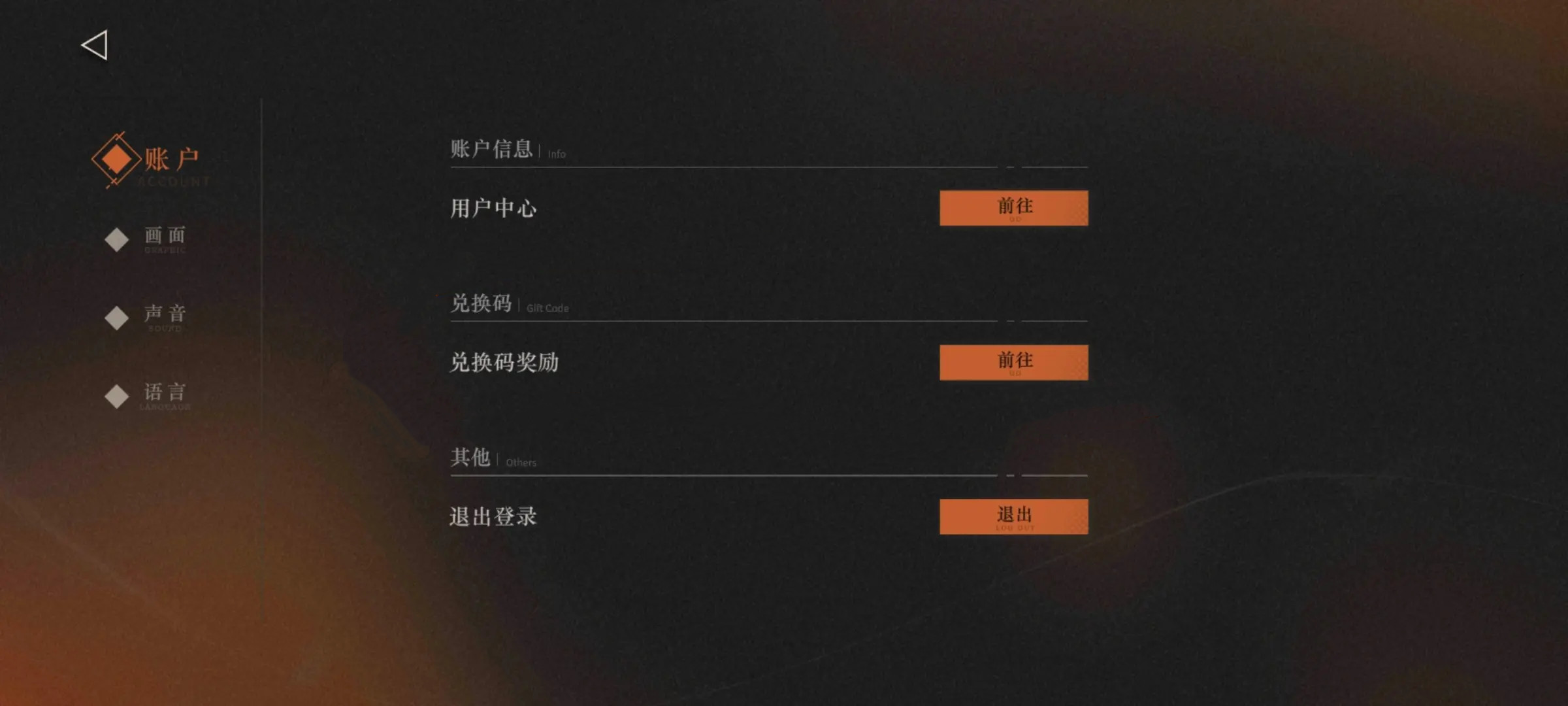This screenshot has width=1568, height=706.
Task: Tap 前往 next to 用户中心
Action: coord(1013,208)
